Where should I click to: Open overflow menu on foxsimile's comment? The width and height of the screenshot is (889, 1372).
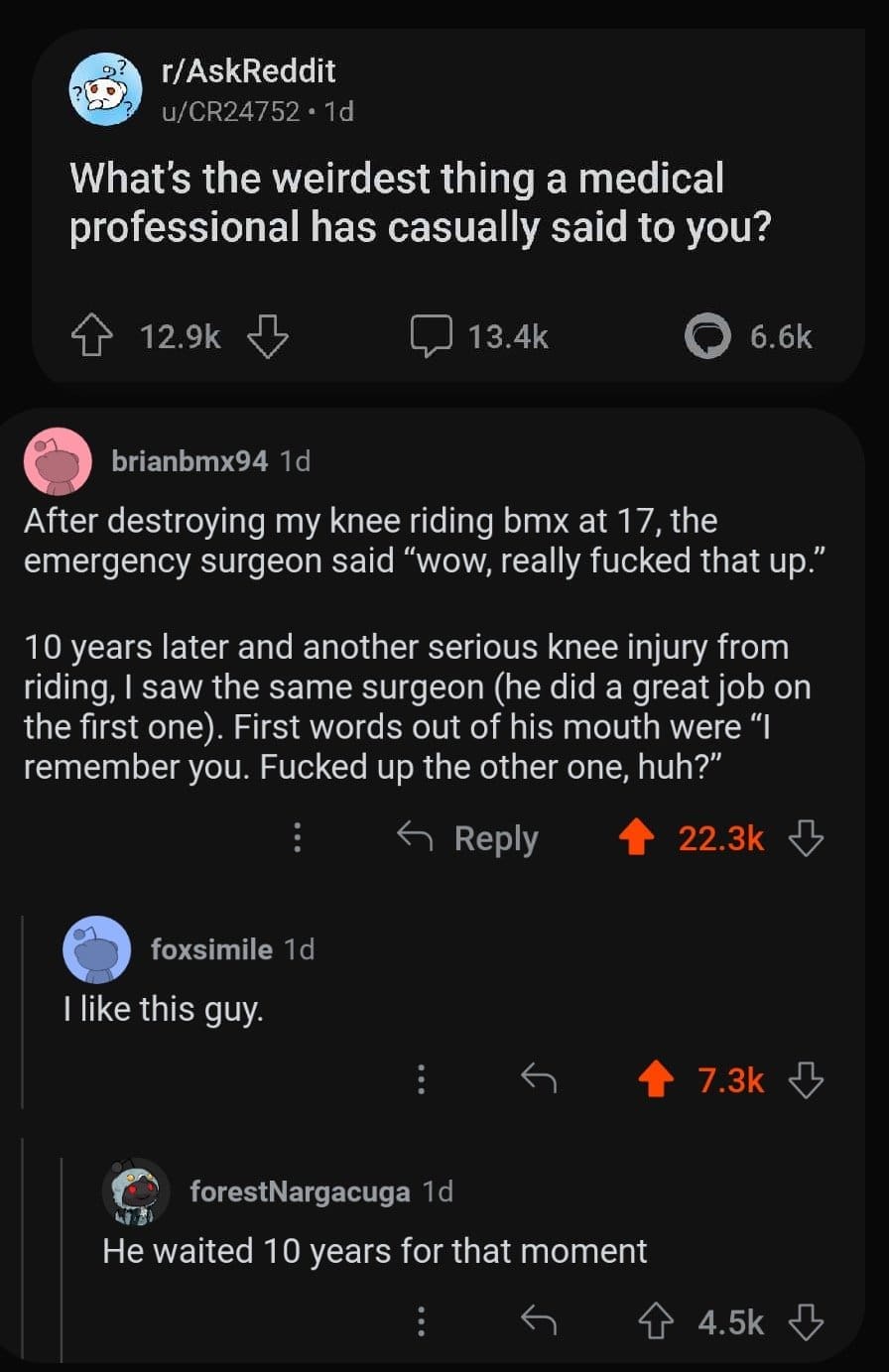click(x=421, y=1079)
